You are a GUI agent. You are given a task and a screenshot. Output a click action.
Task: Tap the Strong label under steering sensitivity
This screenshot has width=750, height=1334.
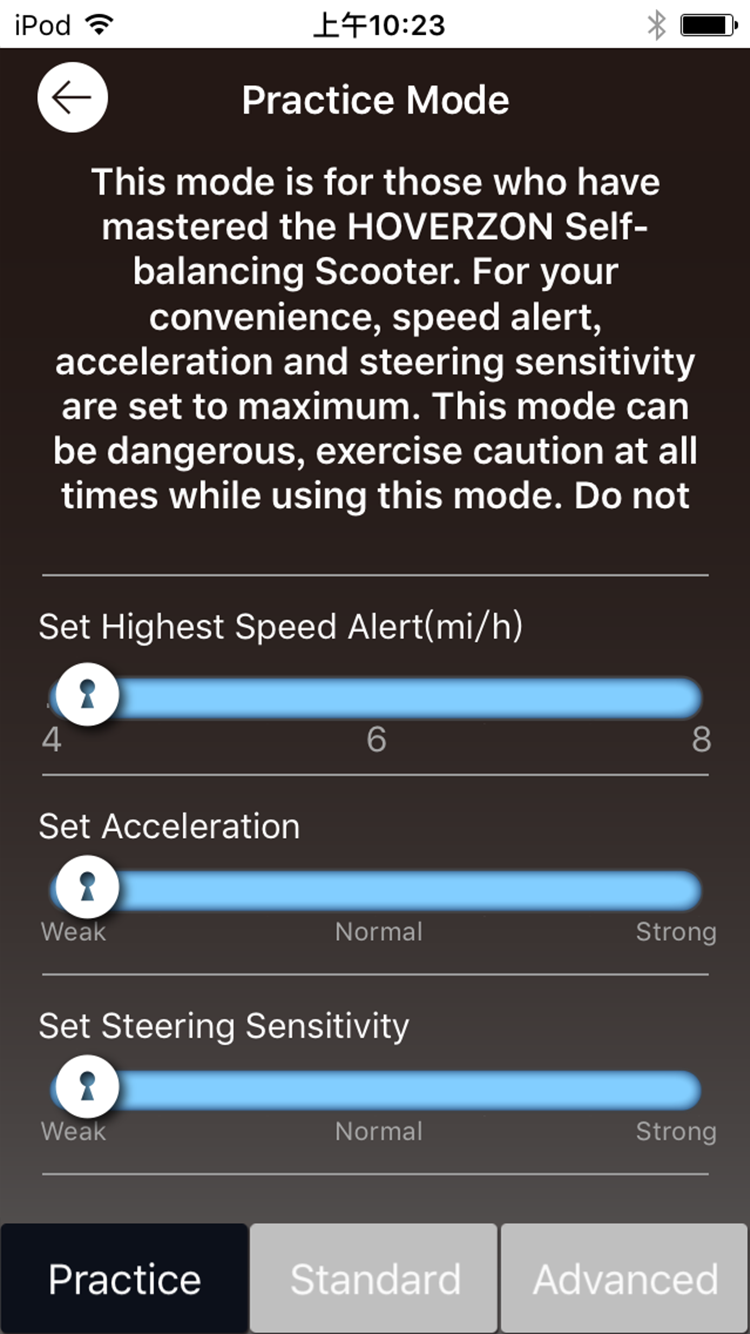coord(676,1131)
